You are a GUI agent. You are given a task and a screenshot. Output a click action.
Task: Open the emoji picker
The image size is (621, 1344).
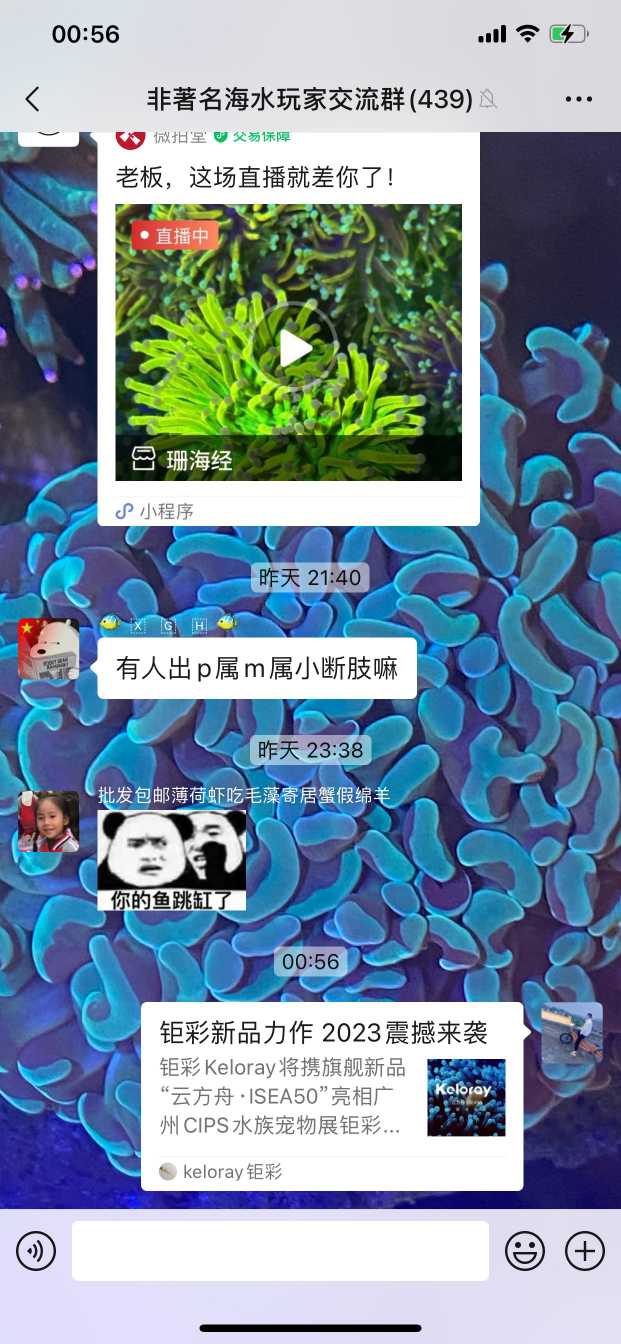(x=525, y=1250)
